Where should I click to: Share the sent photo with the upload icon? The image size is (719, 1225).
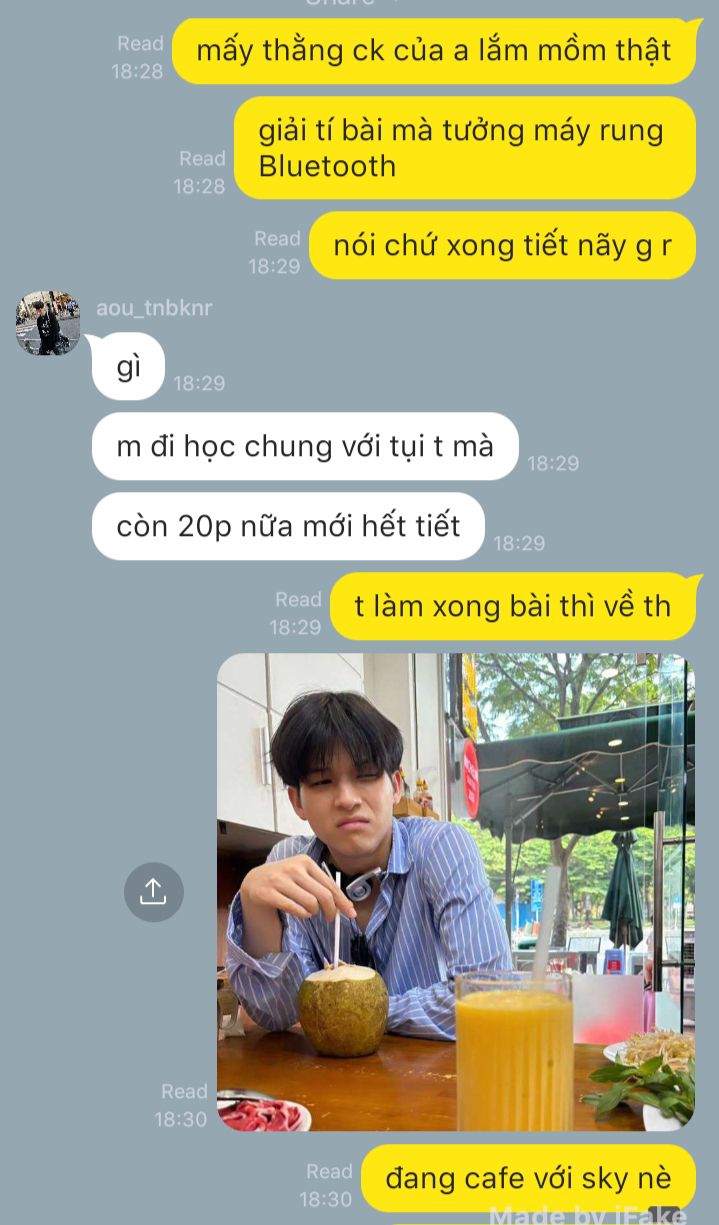click(153, 891)
